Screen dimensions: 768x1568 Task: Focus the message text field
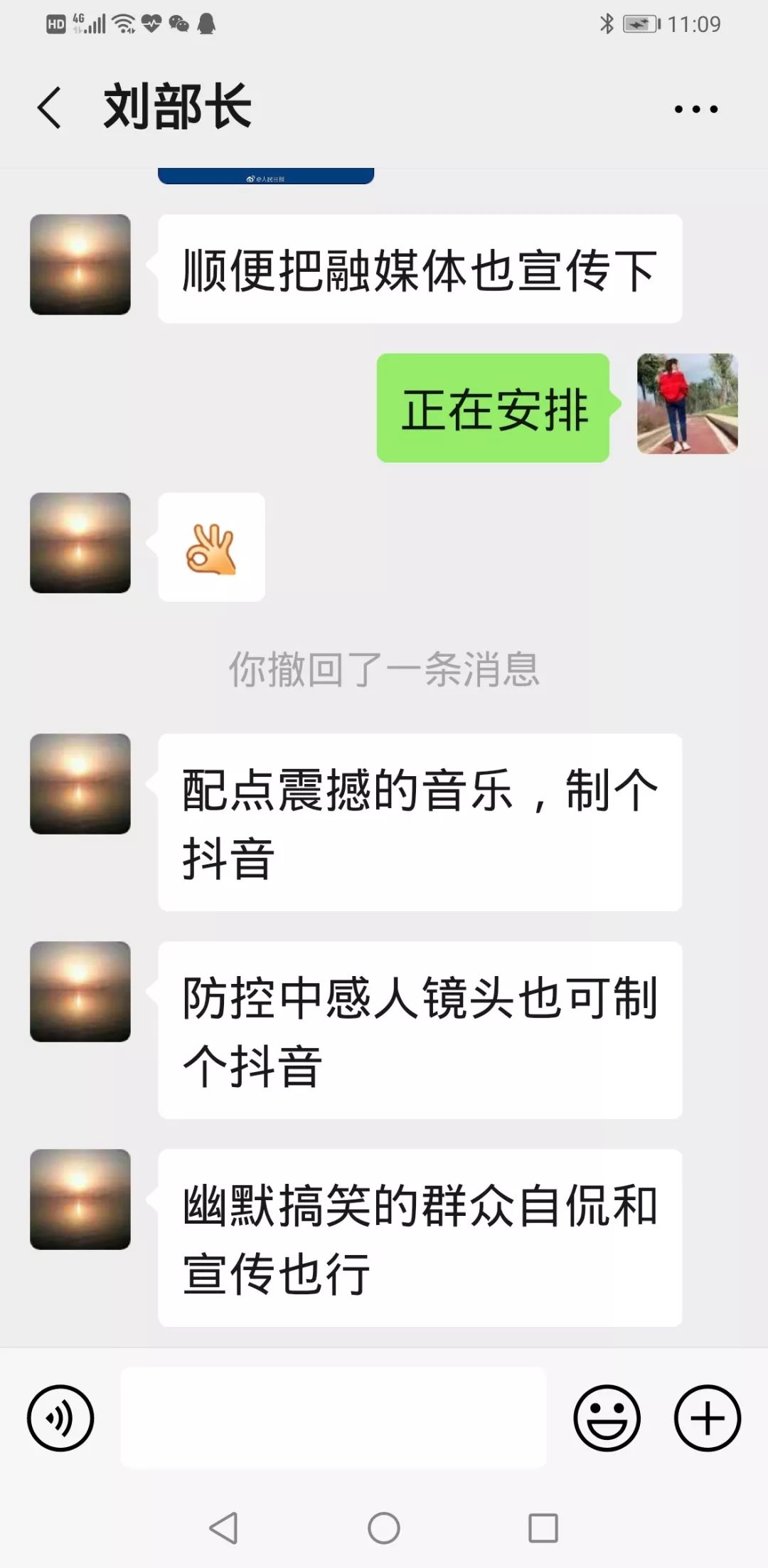point(333,1417)
